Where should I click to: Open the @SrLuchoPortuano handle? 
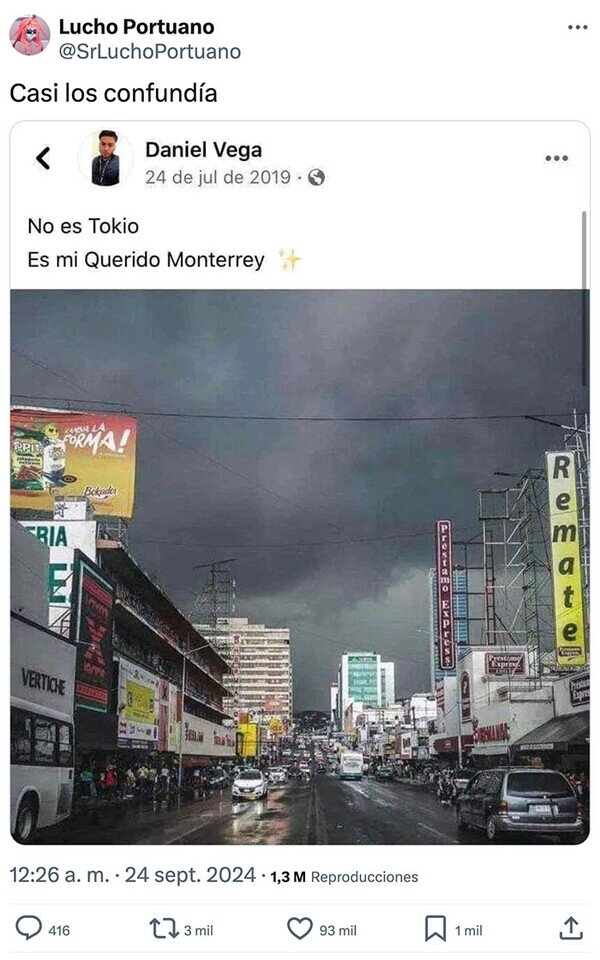[x=150, y=51]
